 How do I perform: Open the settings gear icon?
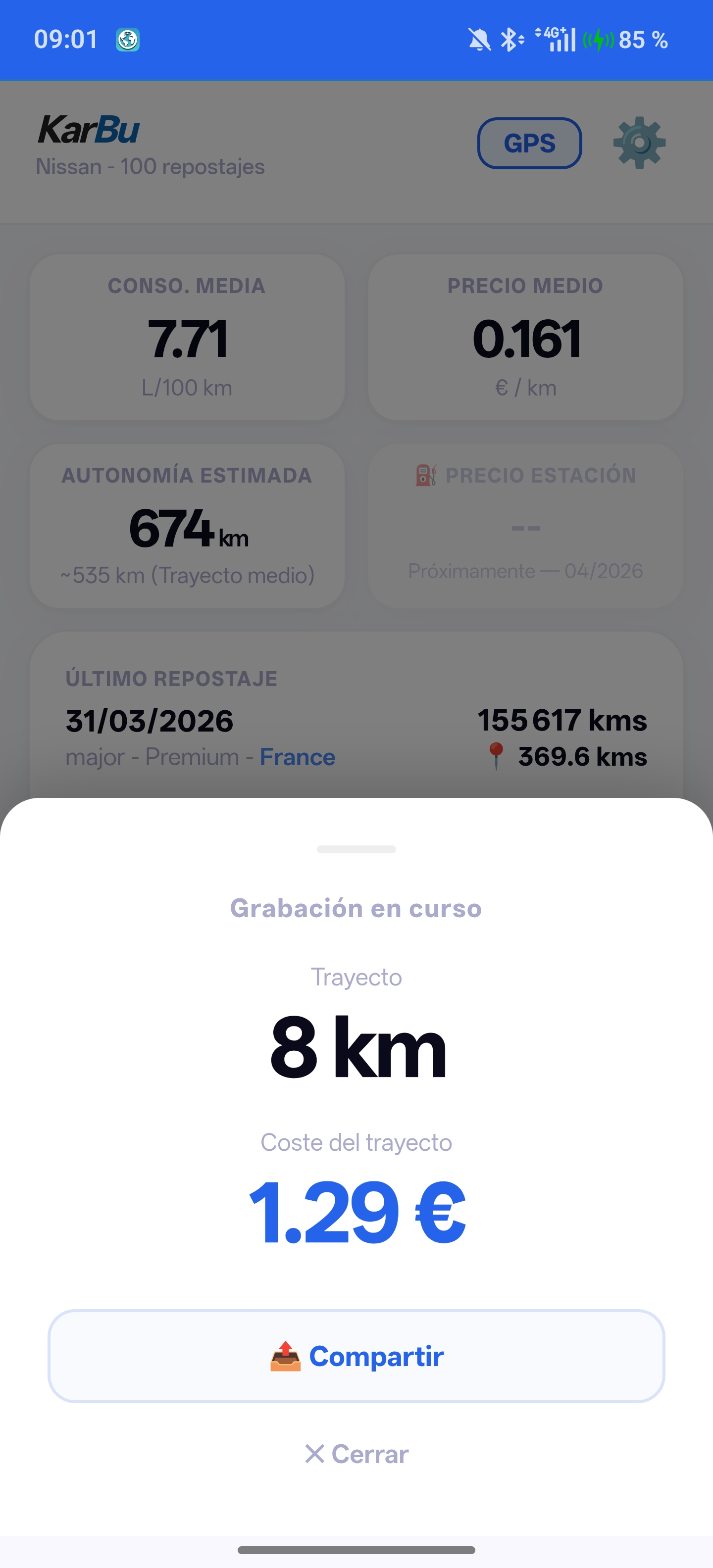[639, 143]
